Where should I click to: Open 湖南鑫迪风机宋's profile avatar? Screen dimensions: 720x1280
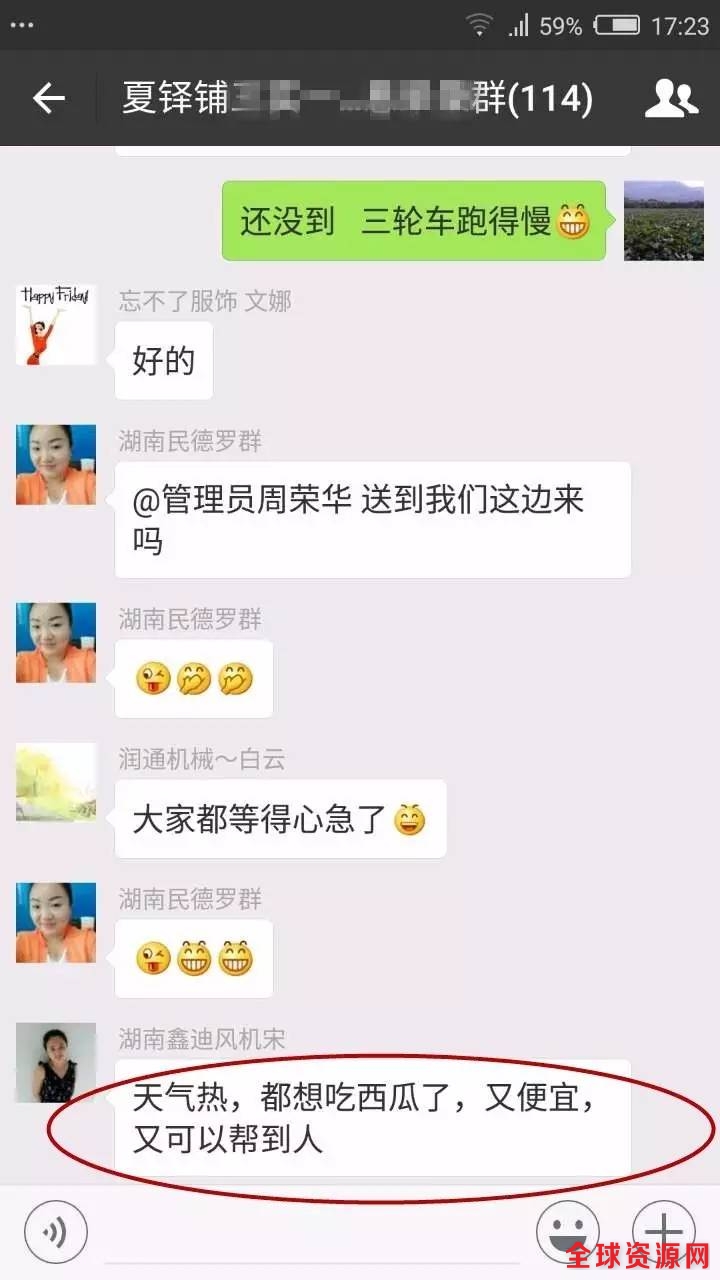tap(56, 1062)
